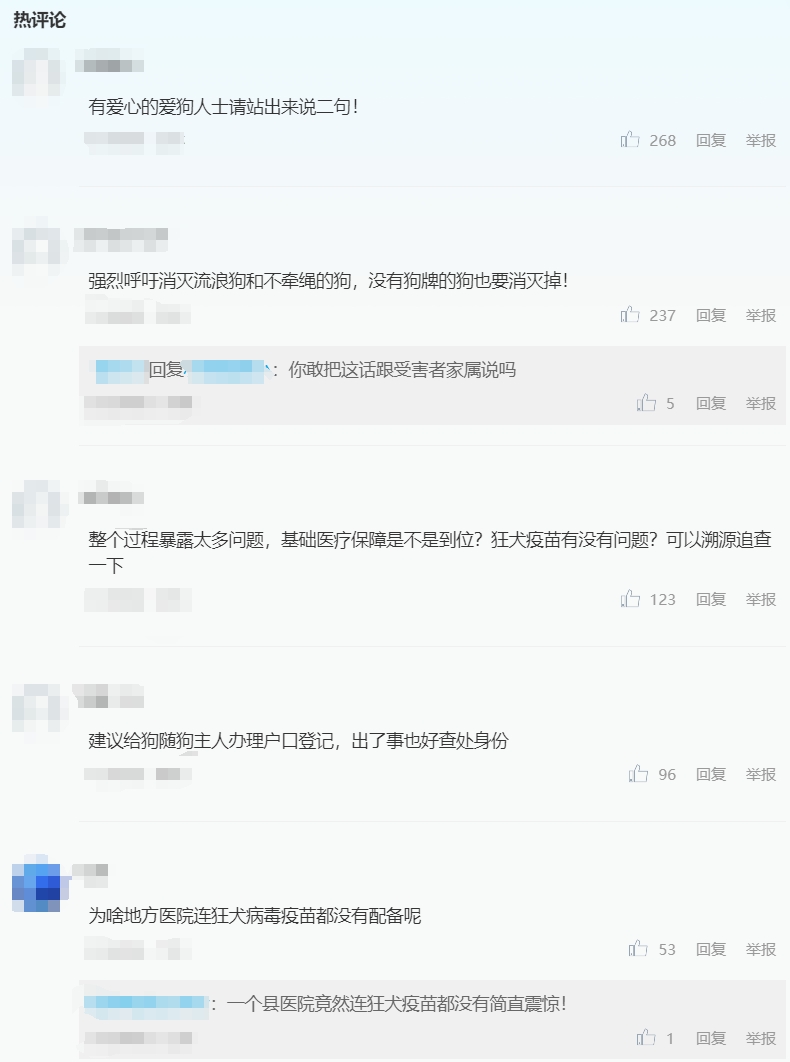Report the comment with 268 likes

[760, 140]
